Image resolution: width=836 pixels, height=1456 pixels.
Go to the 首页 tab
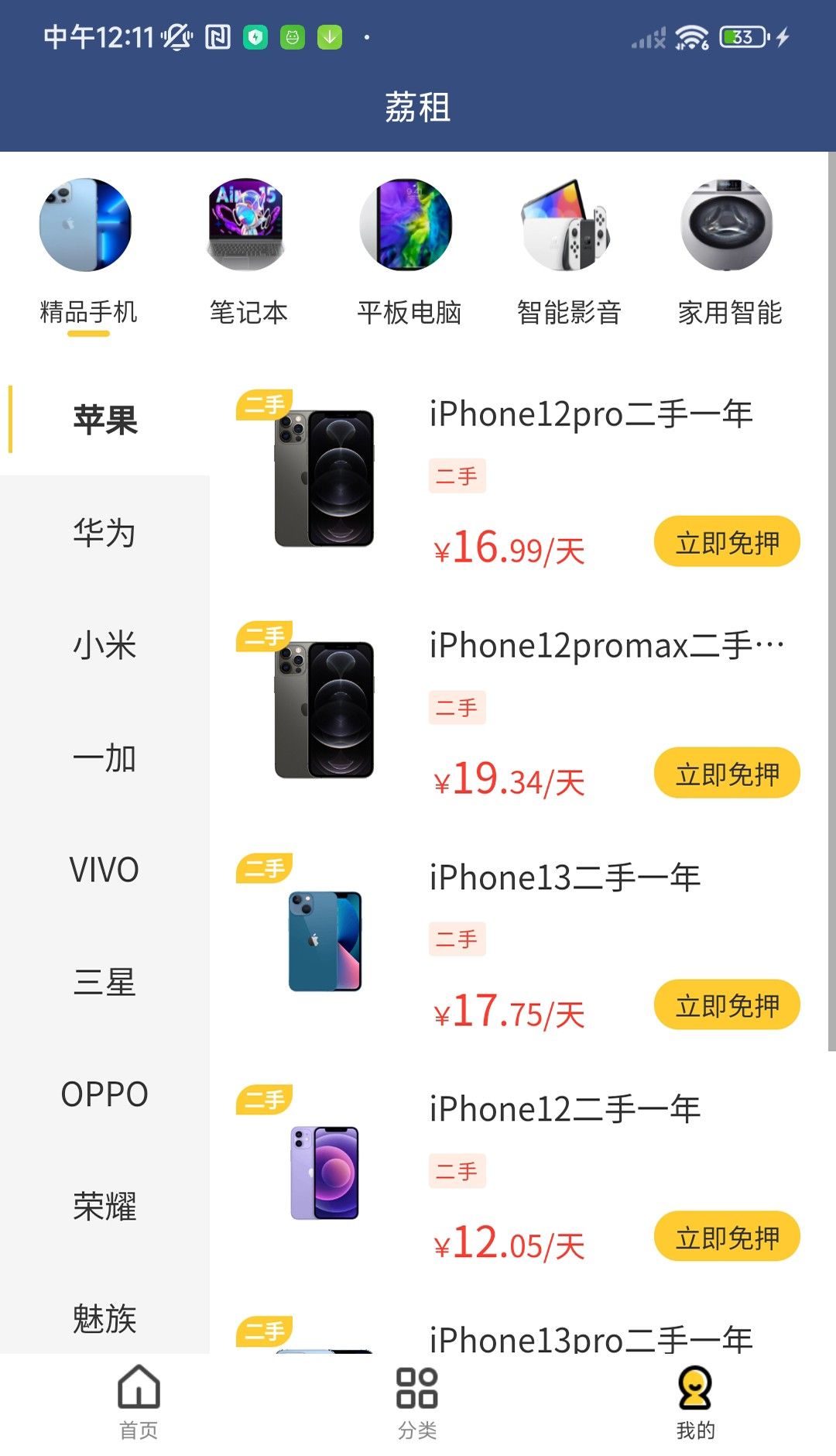[139, 1402]
